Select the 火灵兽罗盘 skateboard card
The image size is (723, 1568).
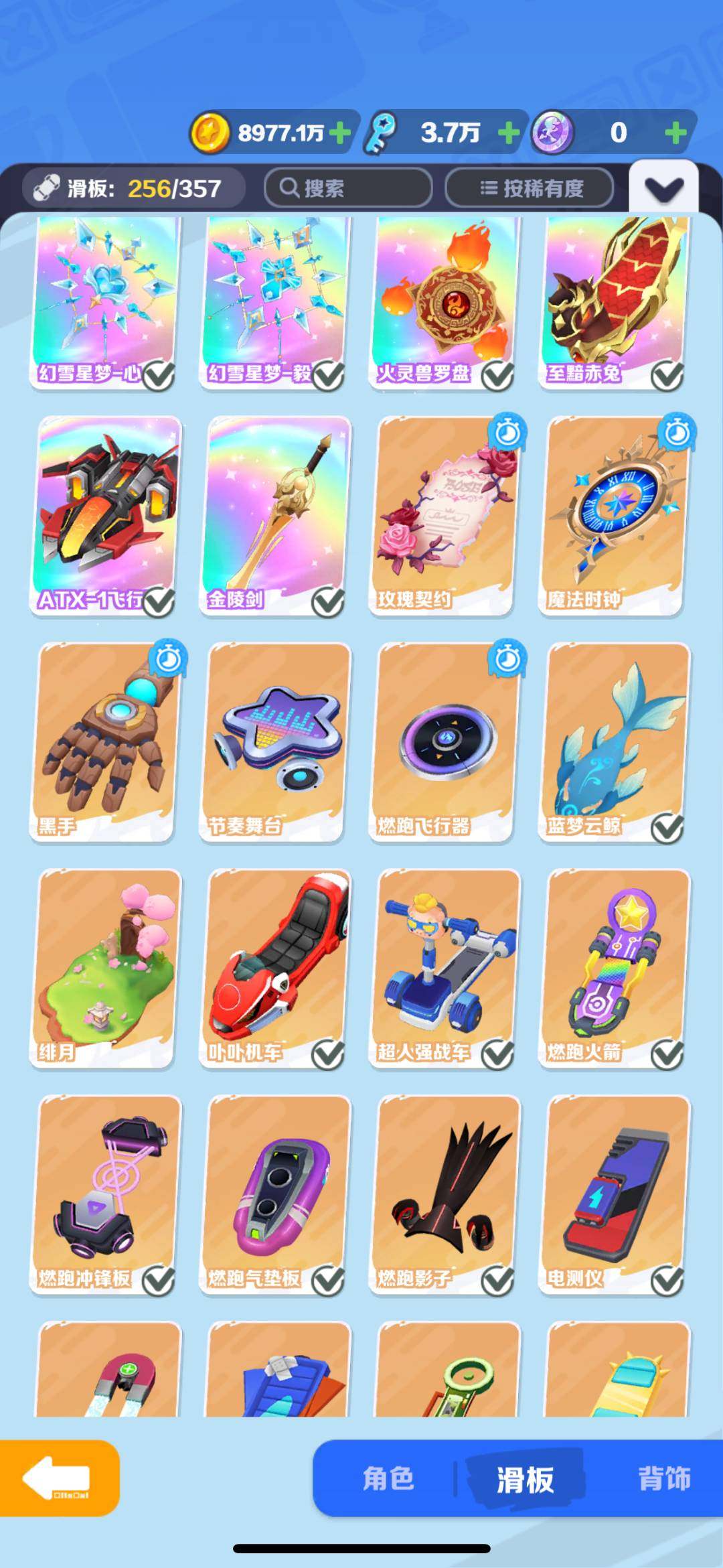tap(445, 301)
